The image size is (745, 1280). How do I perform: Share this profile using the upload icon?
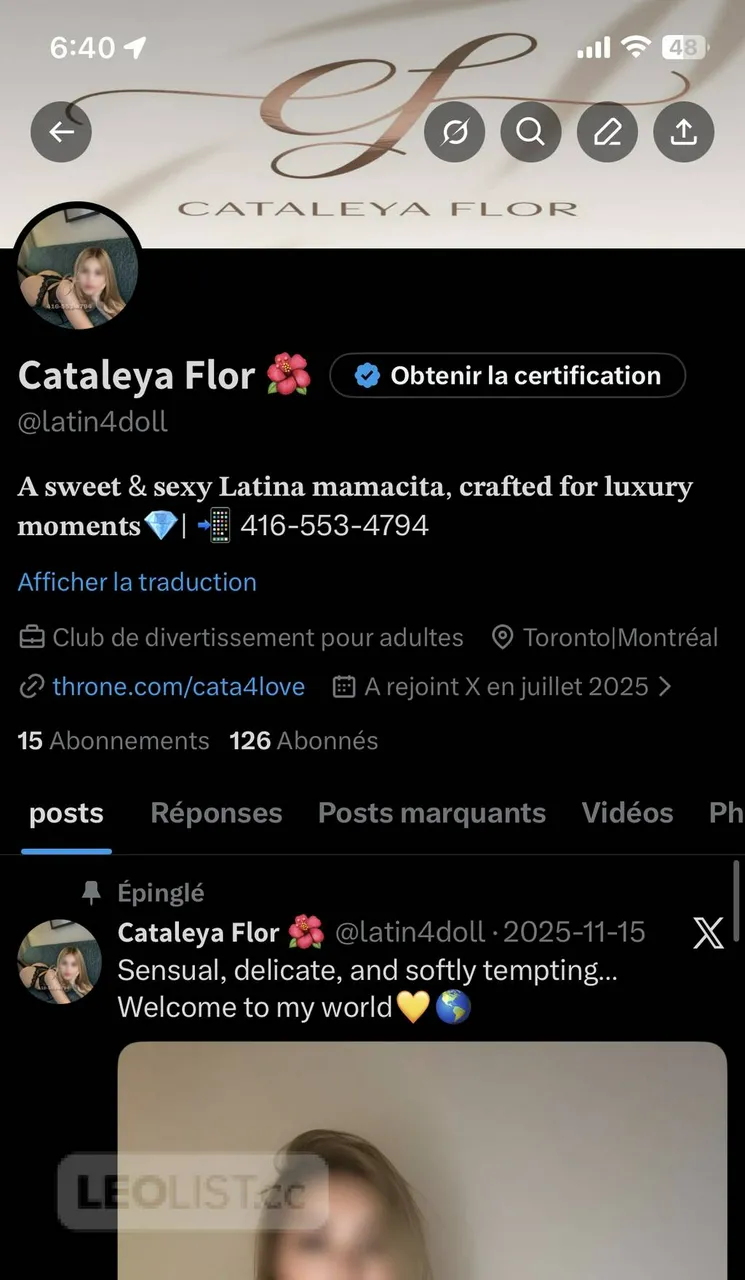[683, 132]
